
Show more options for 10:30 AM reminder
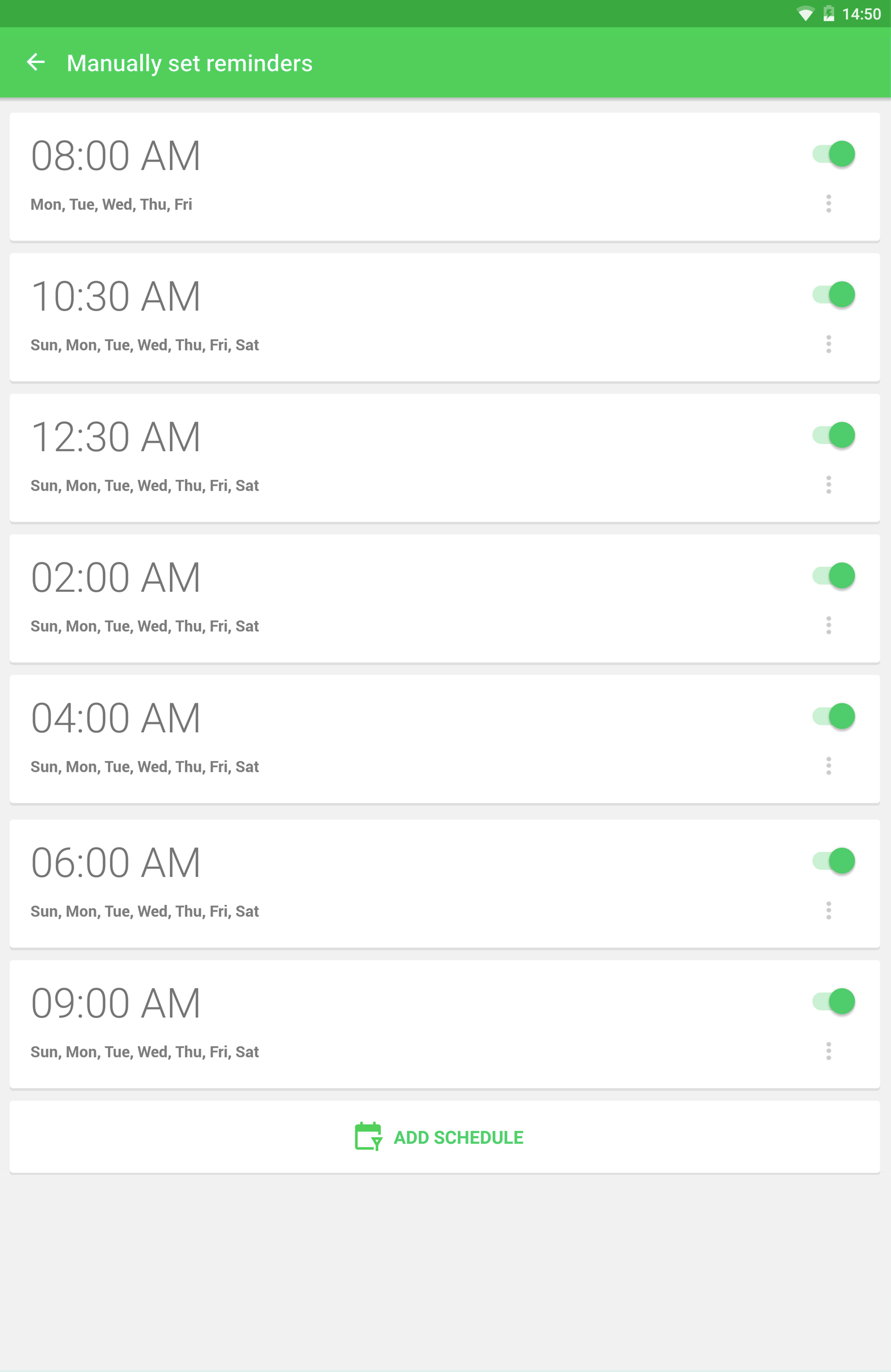(x=828, y=344)
